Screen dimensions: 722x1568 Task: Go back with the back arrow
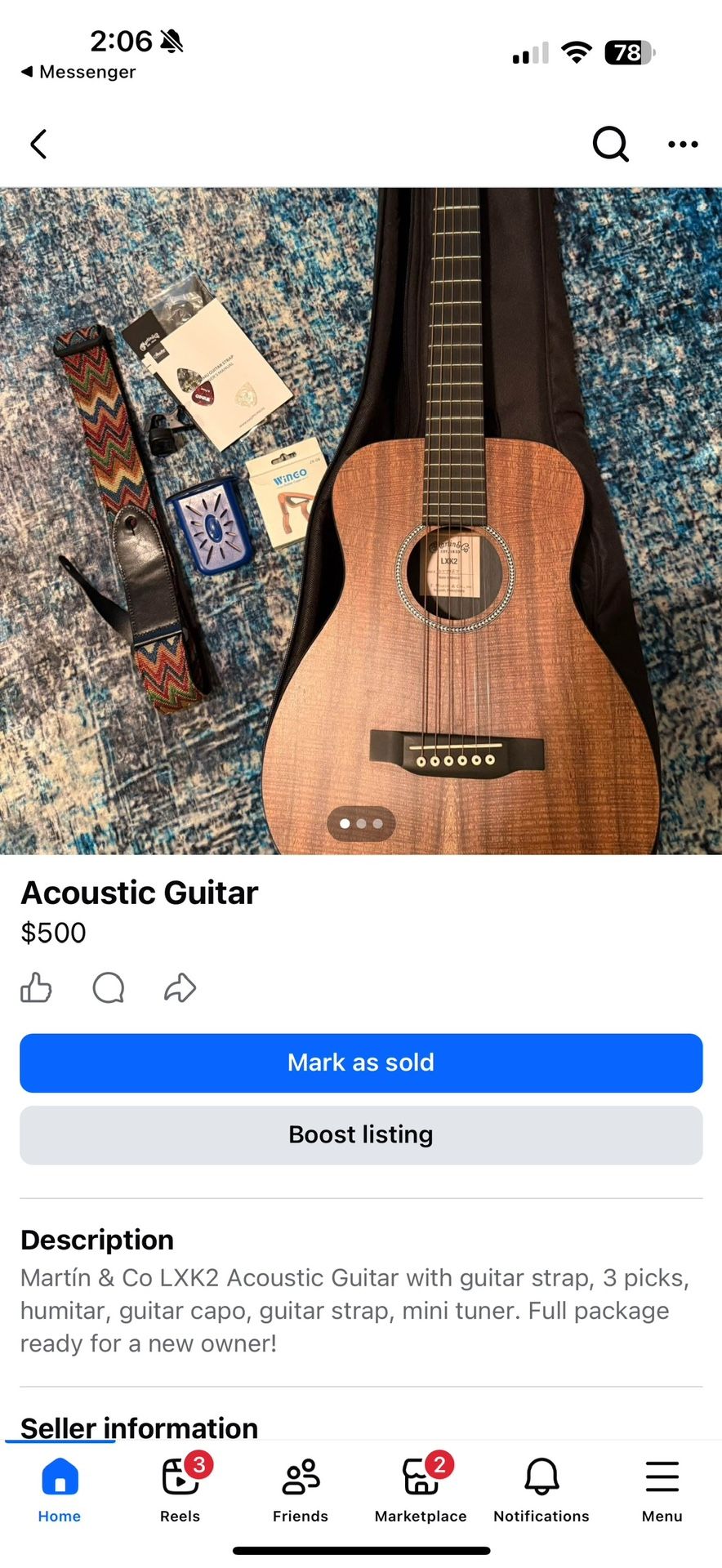(38, 145)
